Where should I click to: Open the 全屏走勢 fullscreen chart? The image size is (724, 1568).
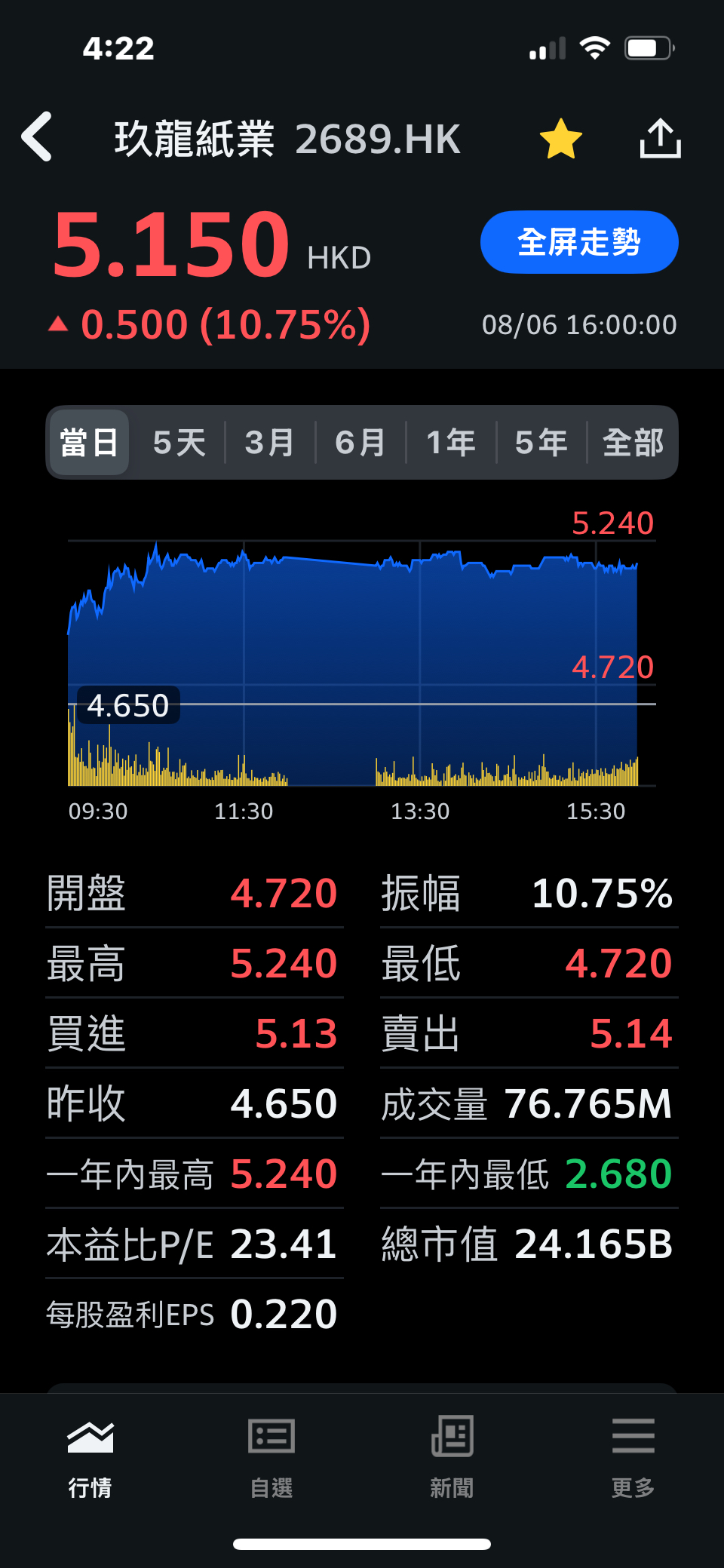[578, 242]
